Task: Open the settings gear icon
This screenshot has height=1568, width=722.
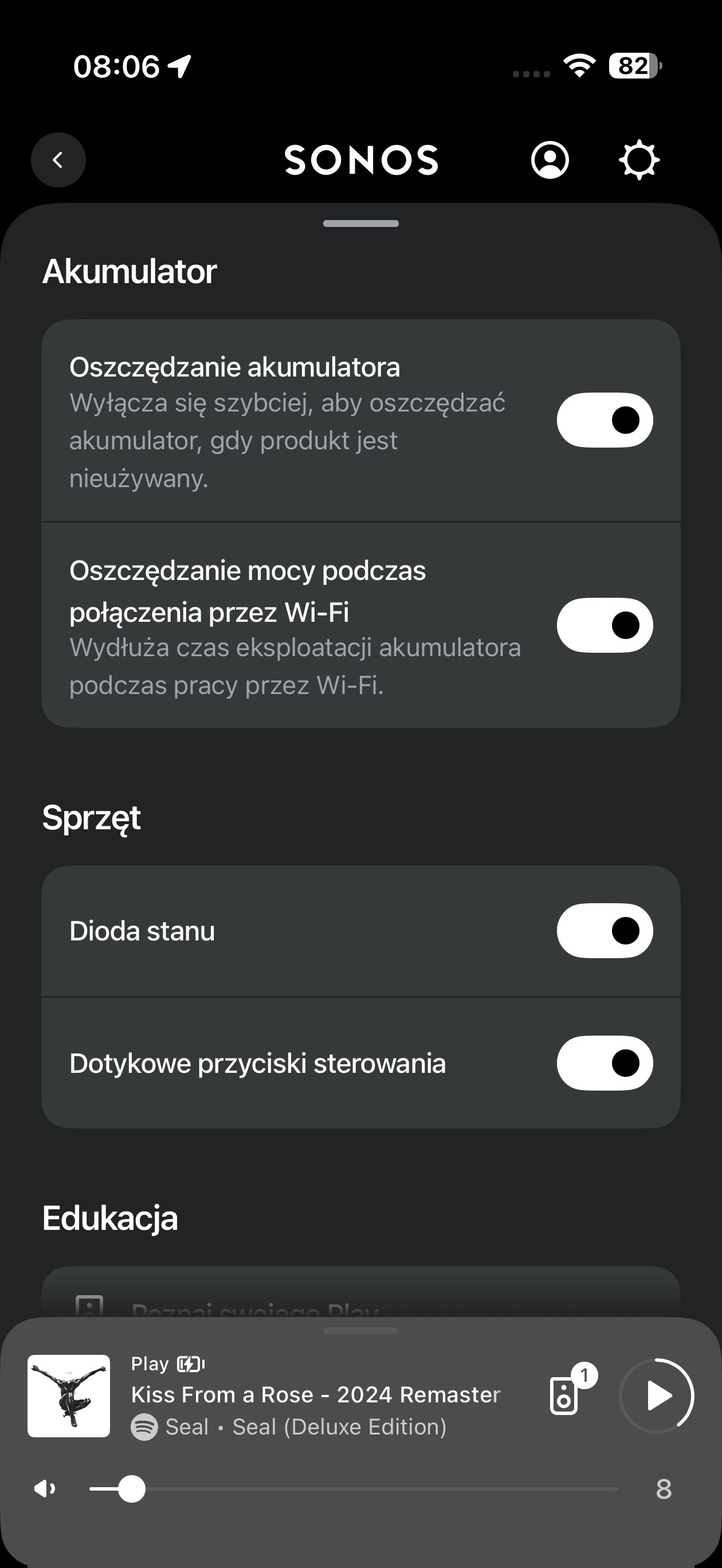Action: click(638, 160)
